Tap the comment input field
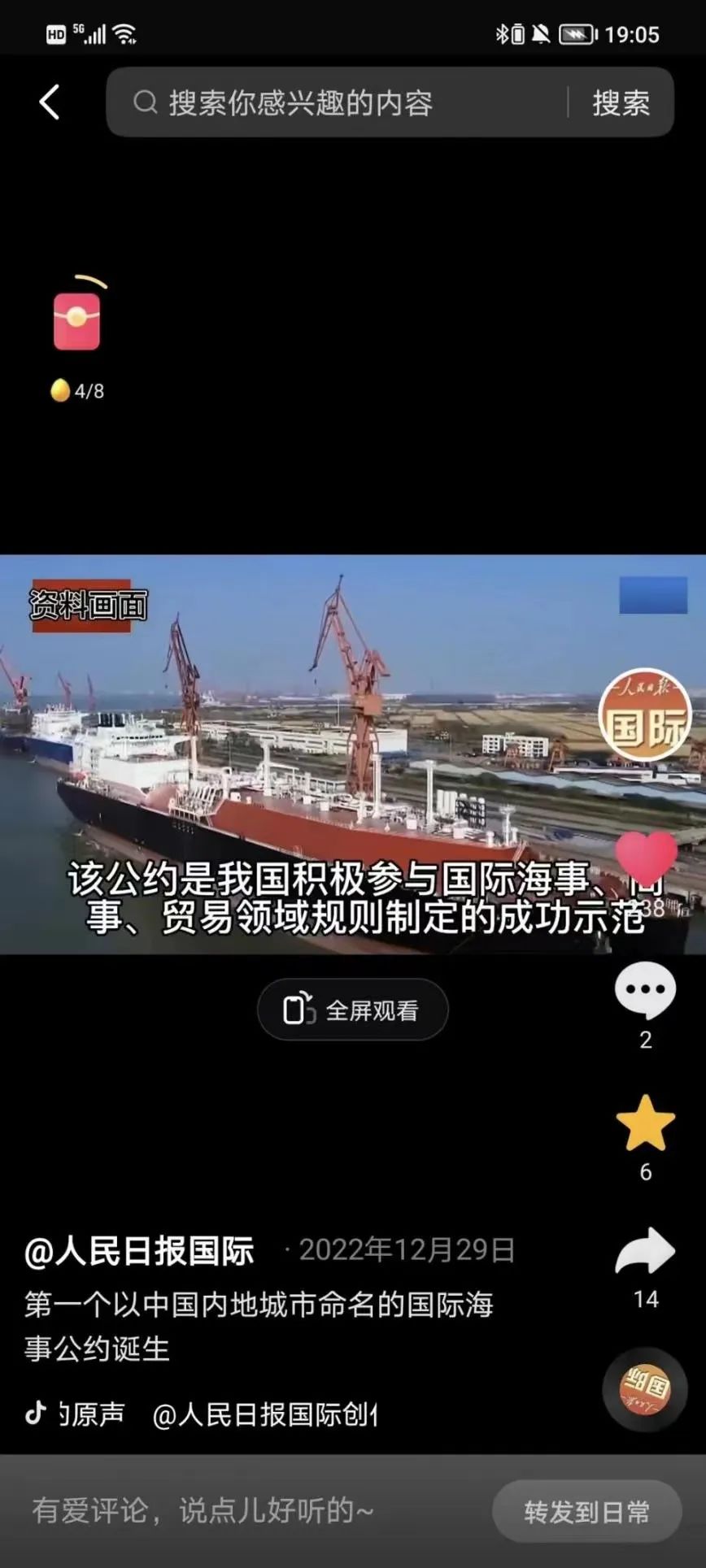The width and height of the screenshot is (706, 1568). pyautogui.click(x=244, y=1511)
